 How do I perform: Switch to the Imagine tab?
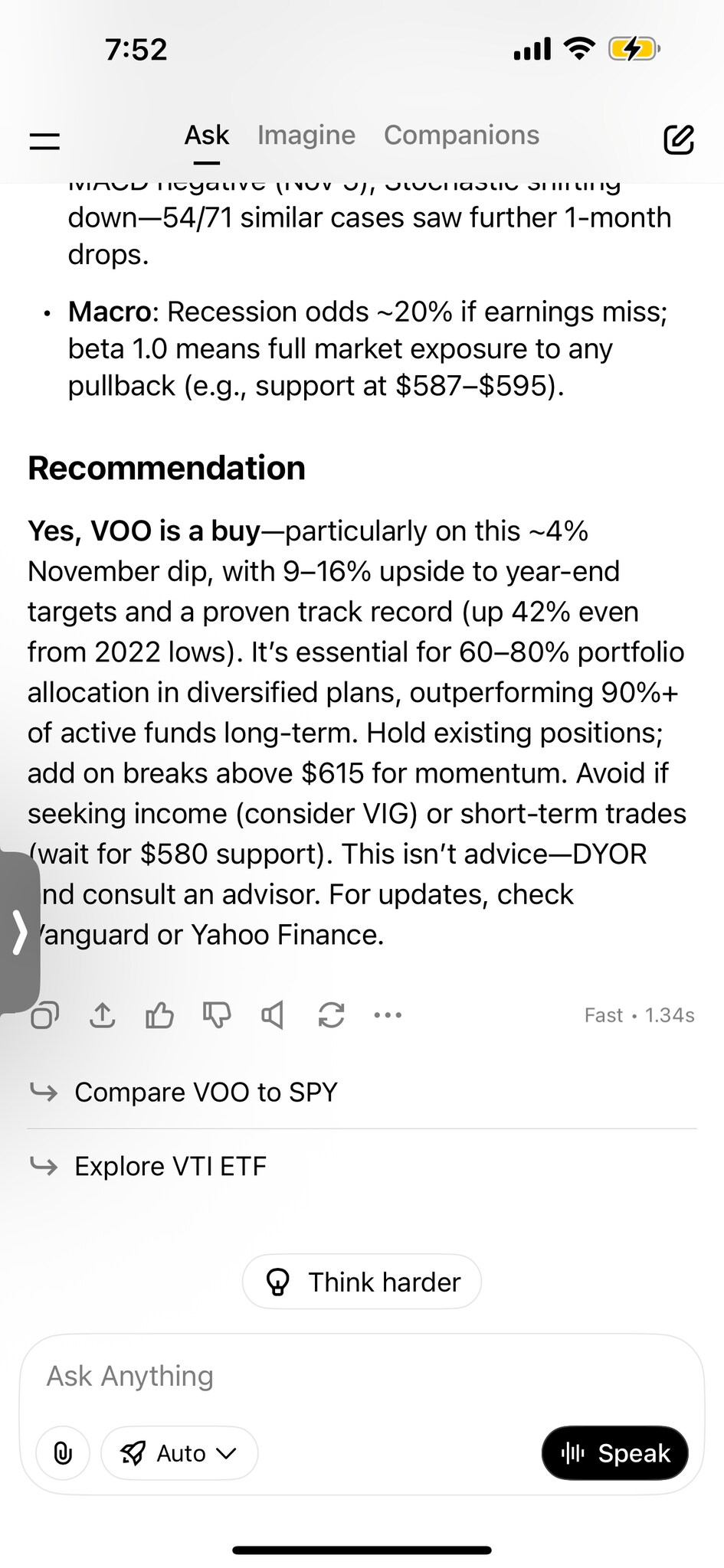coord(306,136)
